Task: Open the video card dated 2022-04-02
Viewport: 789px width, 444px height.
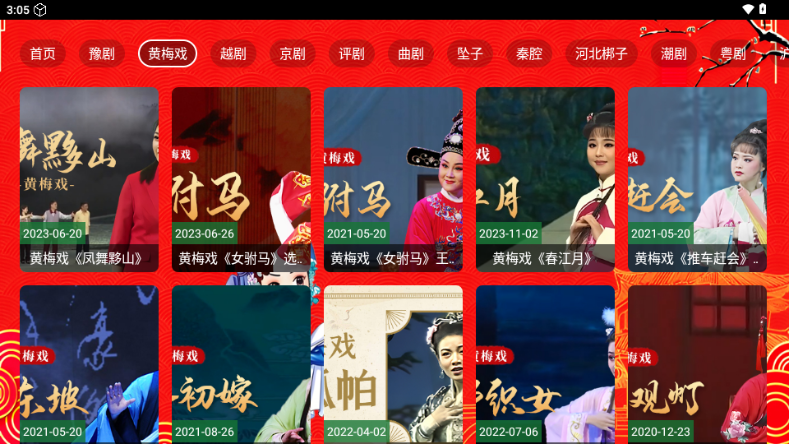Action: 393,365
